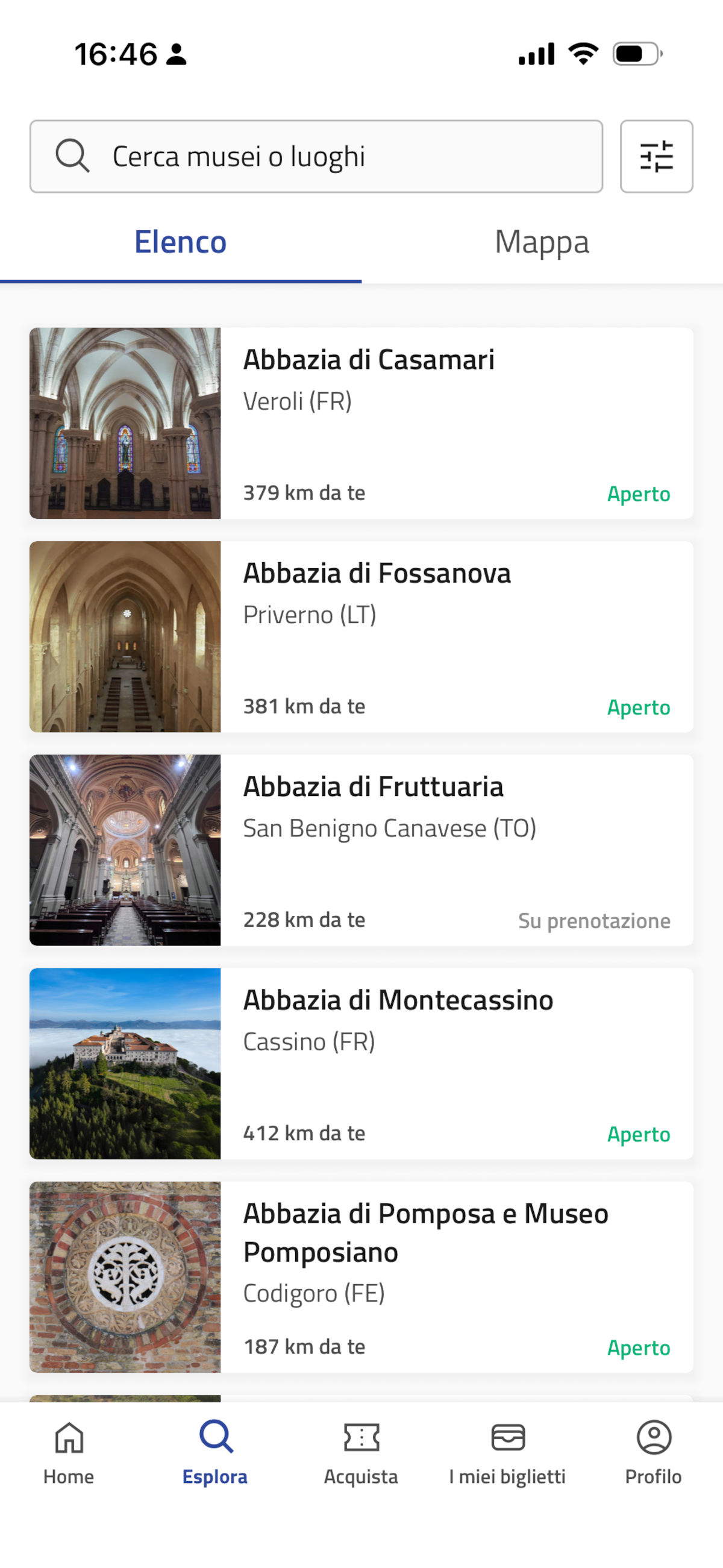This screenshot has height=1568, width=723.
Task: Open the Abbazia di Casamari card
Action: click(361, 423)
